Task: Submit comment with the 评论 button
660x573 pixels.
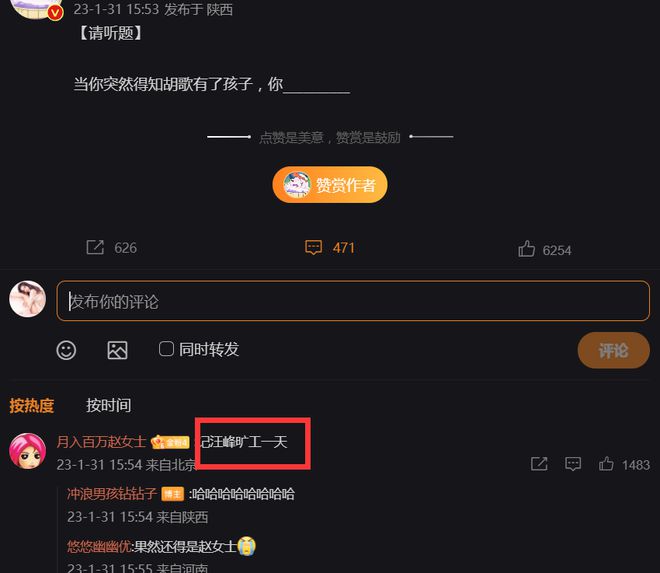Action: coord(613,351)
